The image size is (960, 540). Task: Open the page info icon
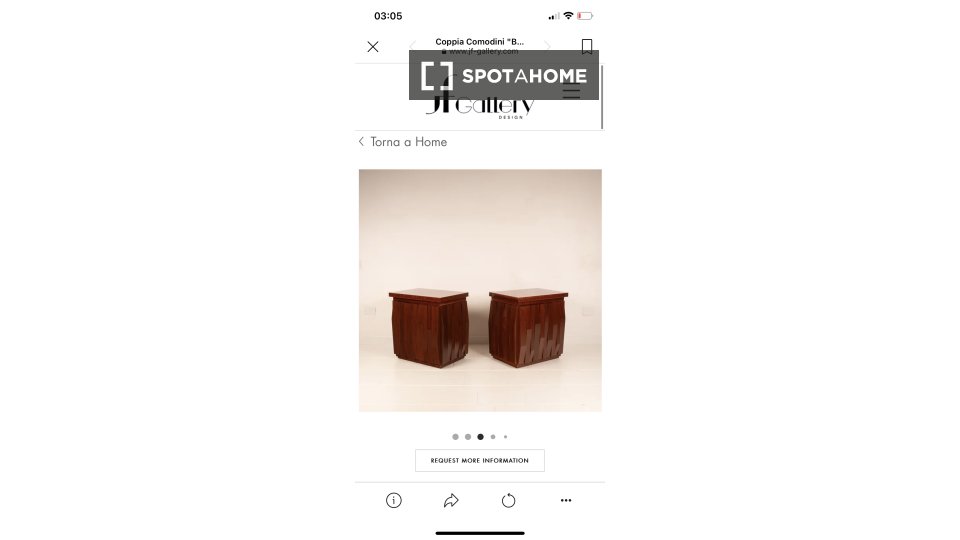(394, 501)
